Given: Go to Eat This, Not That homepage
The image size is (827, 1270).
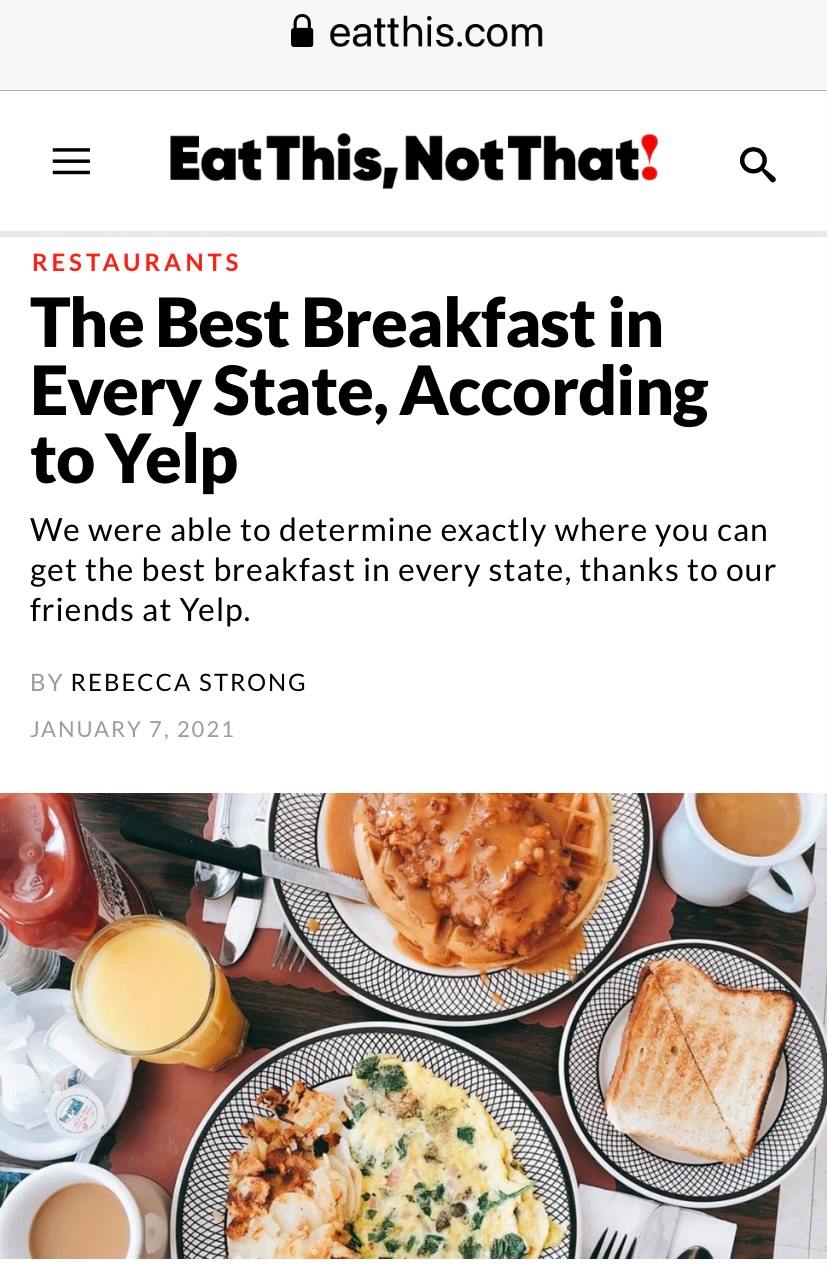Looking at the screenshot, I should [414, 160].
